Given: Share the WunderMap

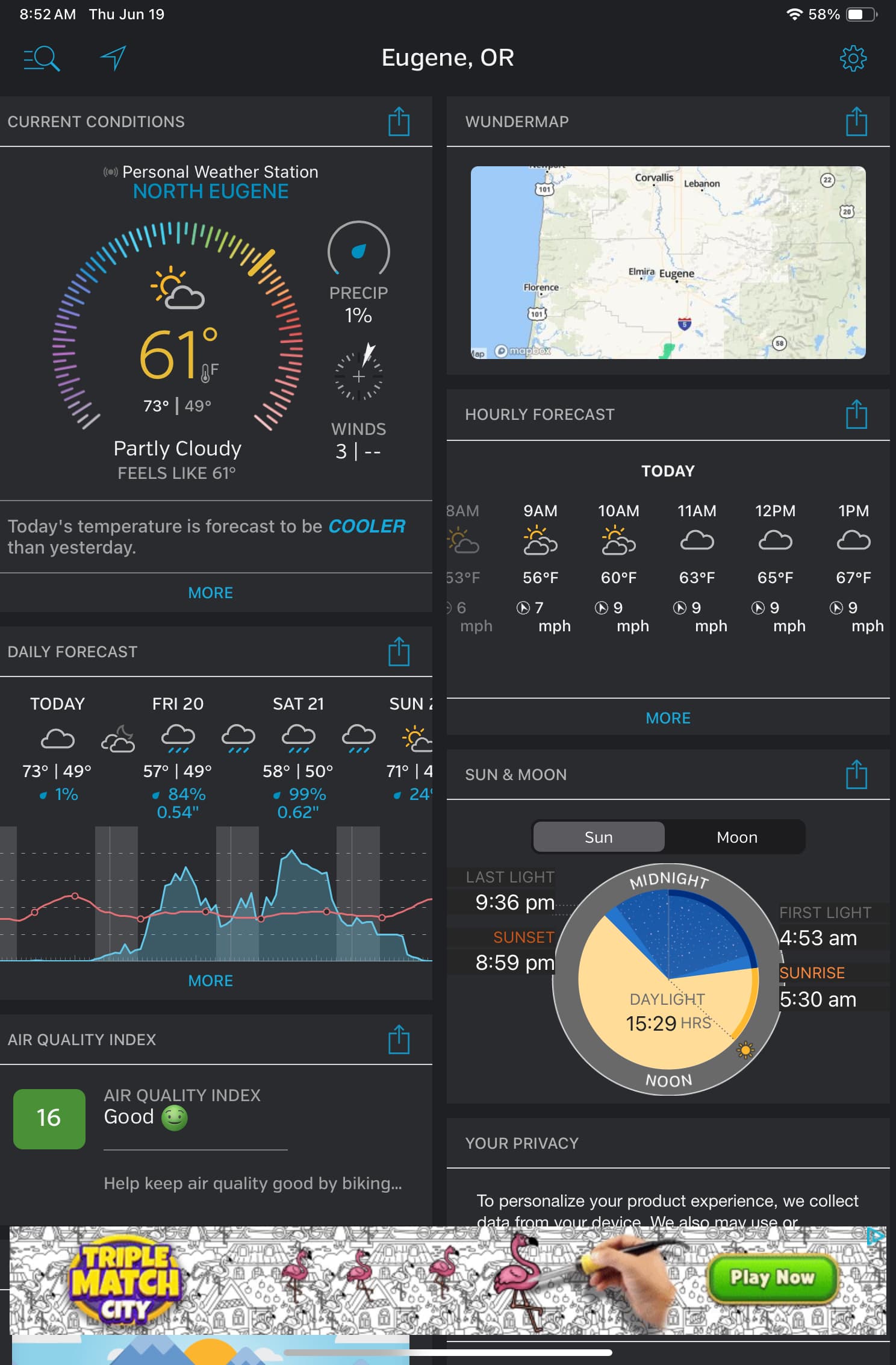Looking at the screenshot, I should (x=856, y=122).
